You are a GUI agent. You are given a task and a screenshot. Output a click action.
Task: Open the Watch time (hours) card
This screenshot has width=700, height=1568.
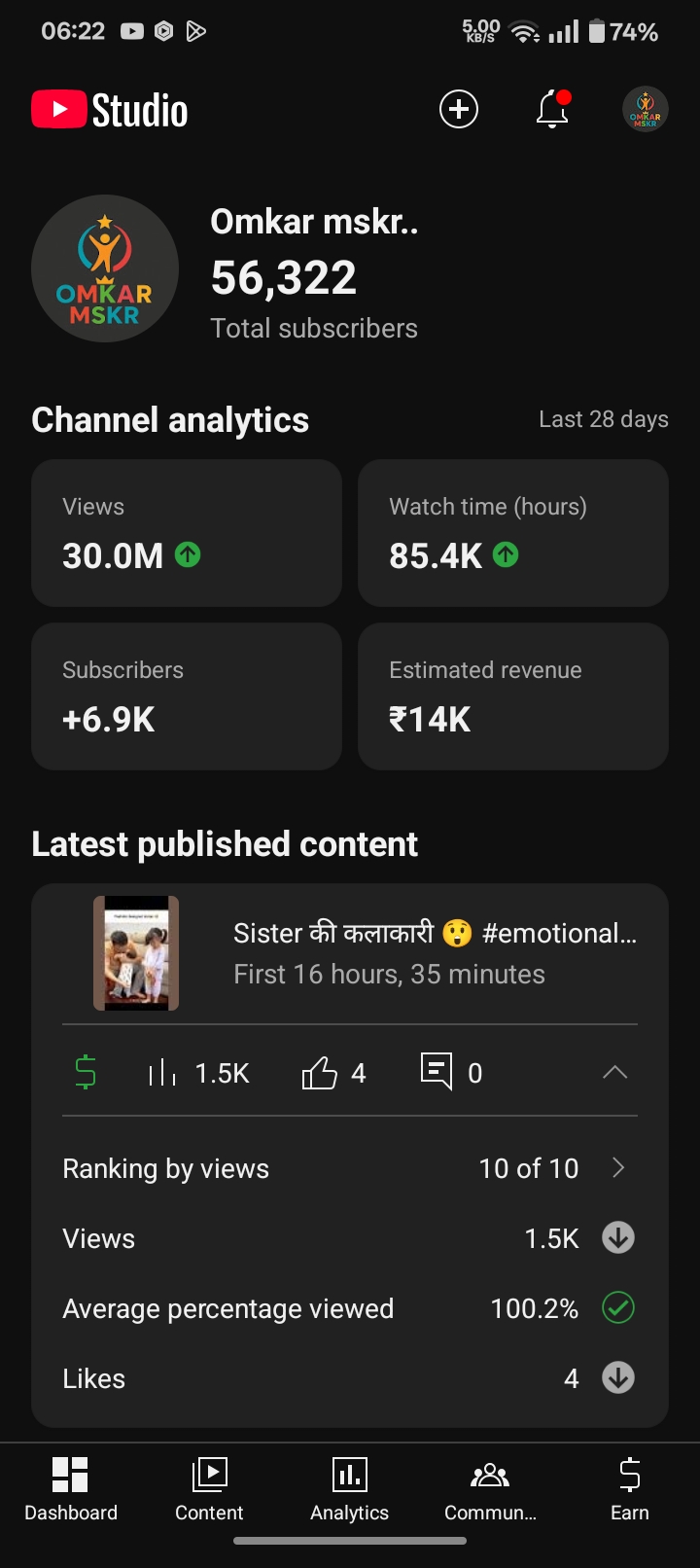click(512, 533)
